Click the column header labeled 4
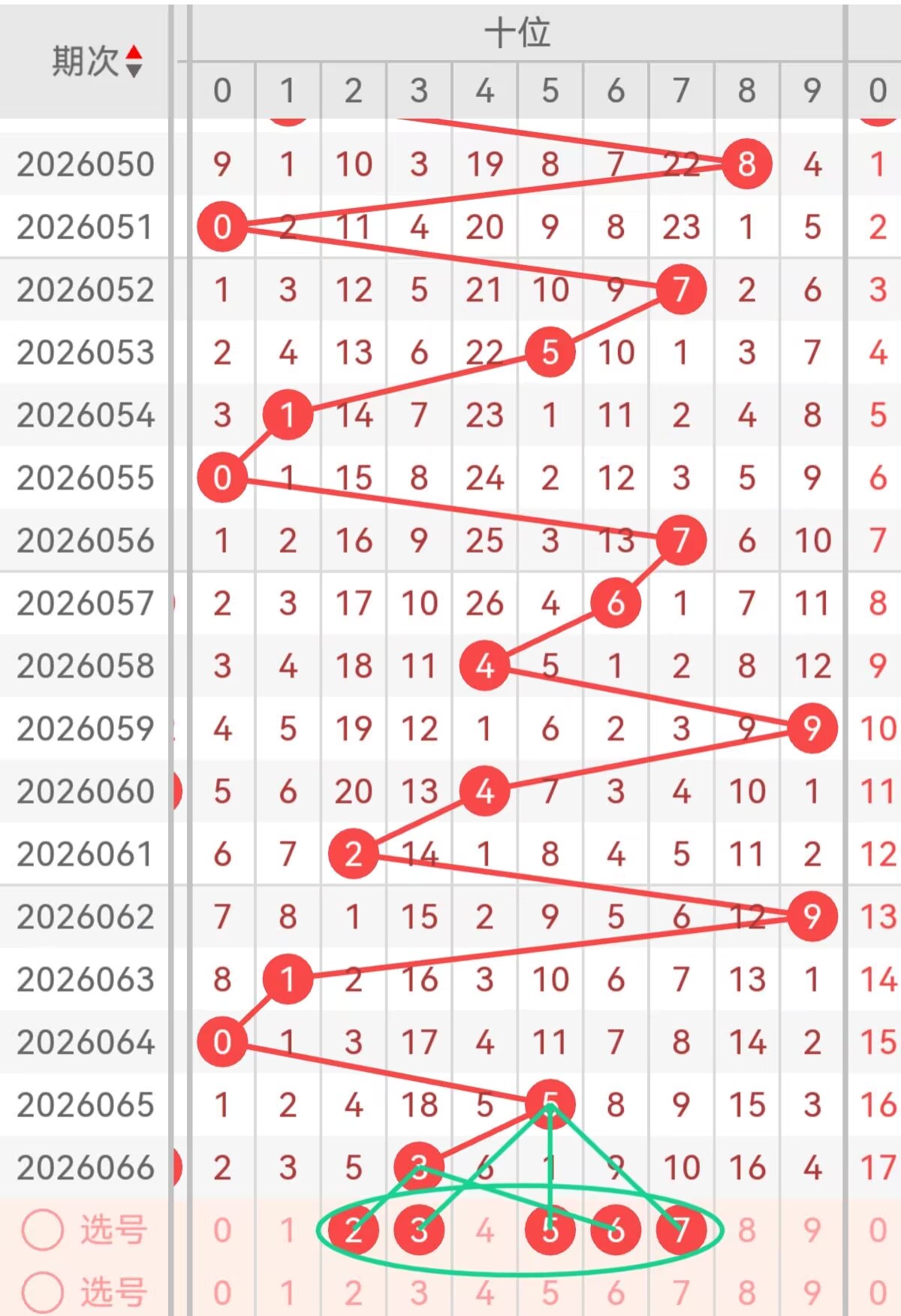Viewport: 901px width, 1316px height. click(x=484, y=90)
